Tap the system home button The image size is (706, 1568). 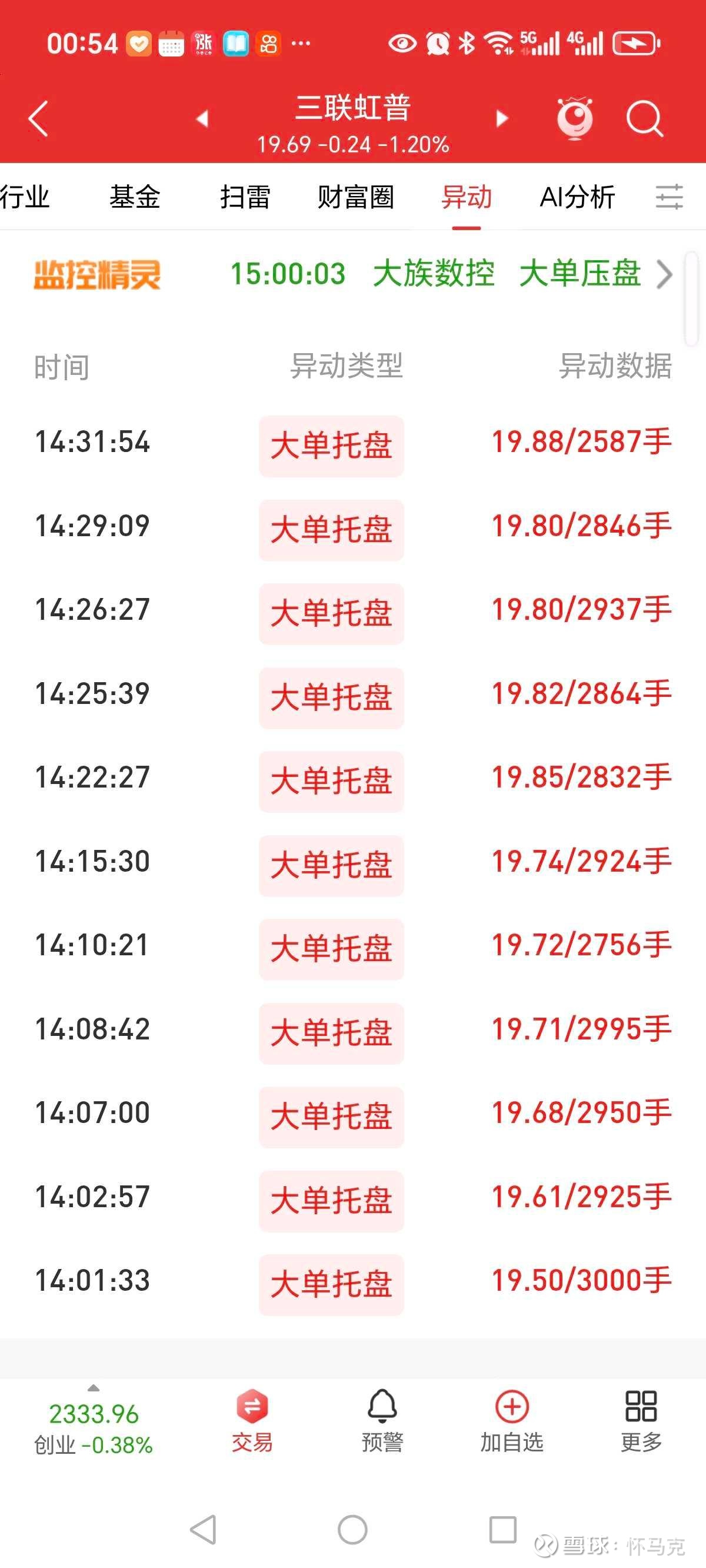(352, 1530)
